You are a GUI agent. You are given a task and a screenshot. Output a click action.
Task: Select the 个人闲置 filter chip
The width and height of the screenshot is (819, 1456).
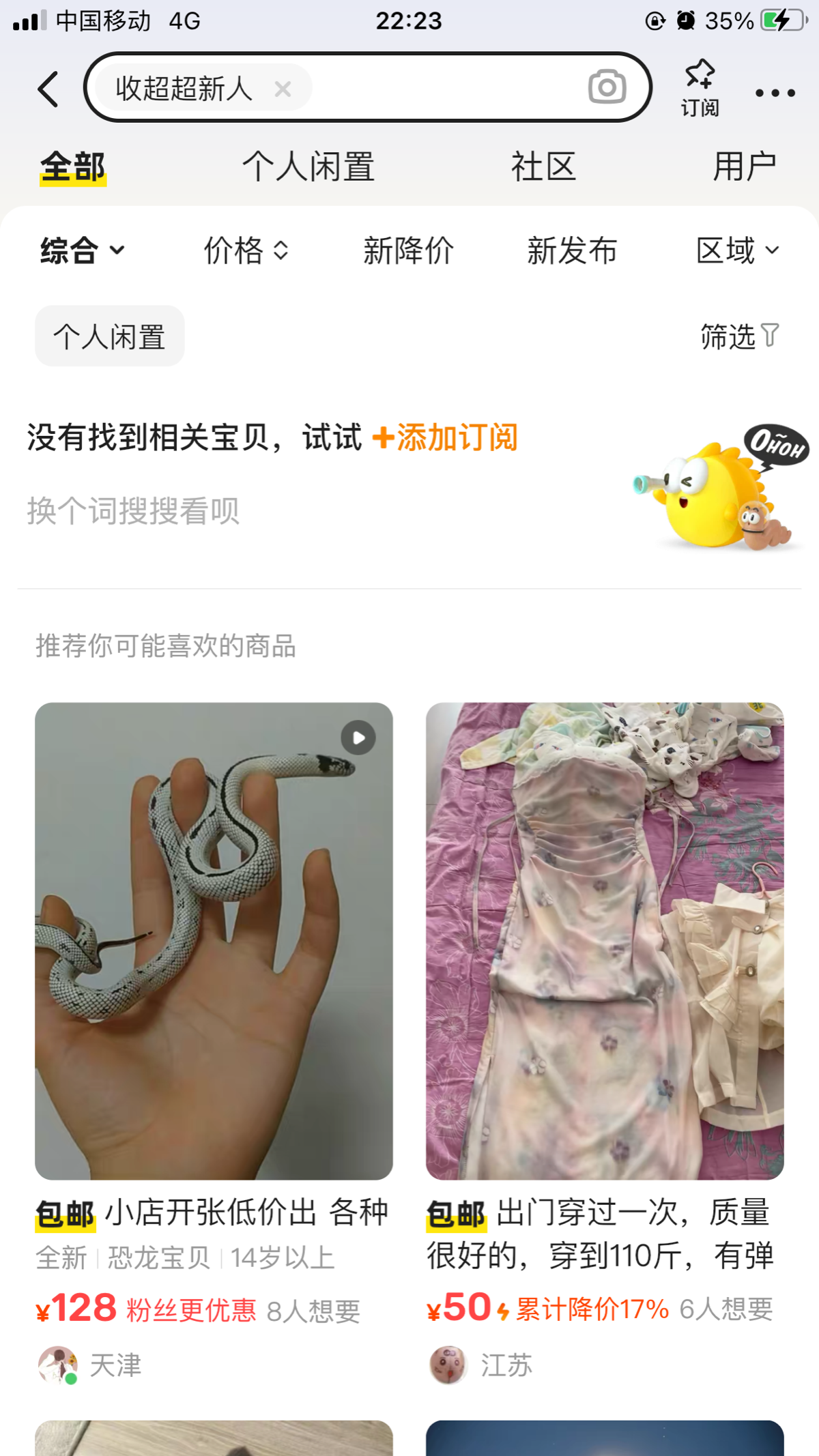(110, 336)
